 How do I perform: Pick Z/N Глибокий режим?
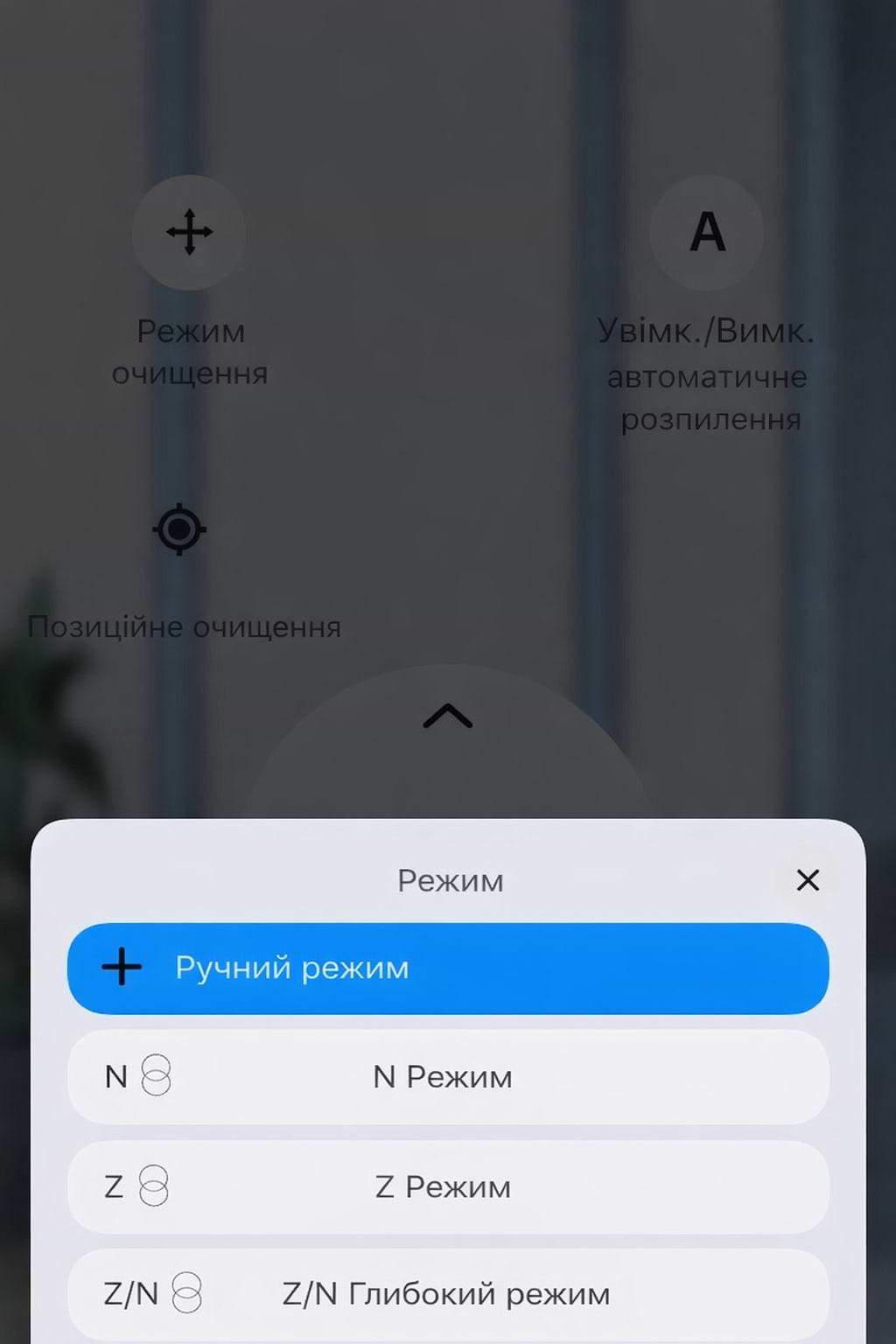coord(447,1294)
